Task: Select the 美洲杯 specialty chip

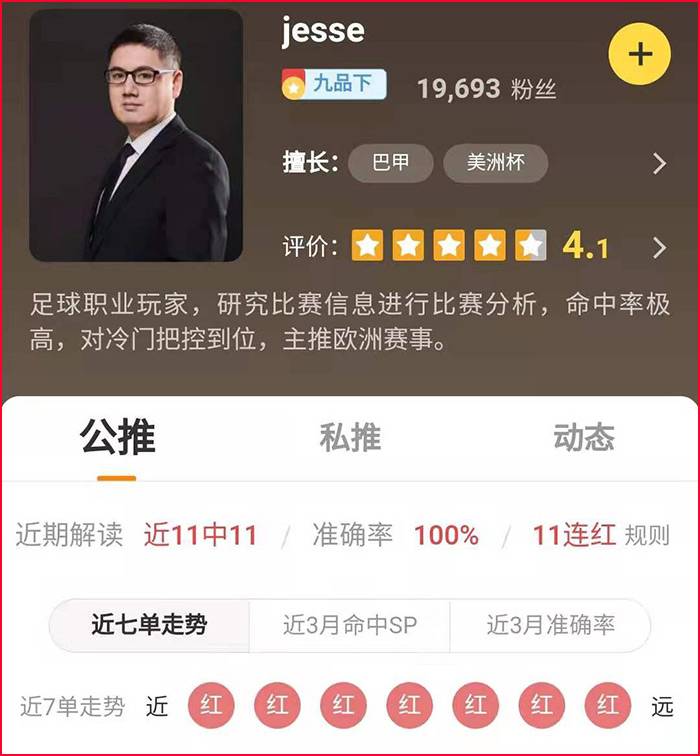Action: coord(494,163)
